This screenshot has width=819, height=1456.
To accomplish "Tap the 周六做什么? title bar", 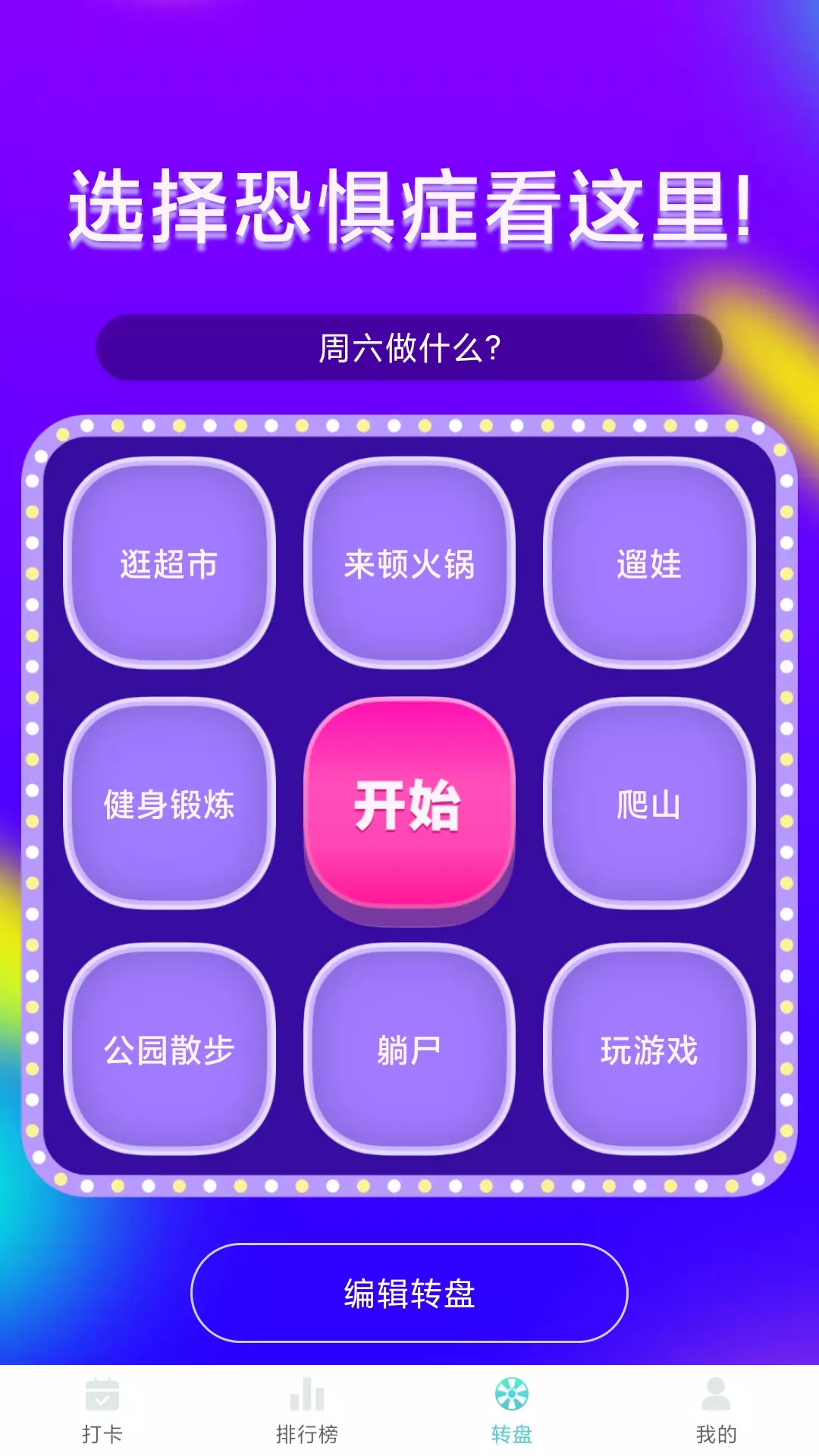I will 409,347.
